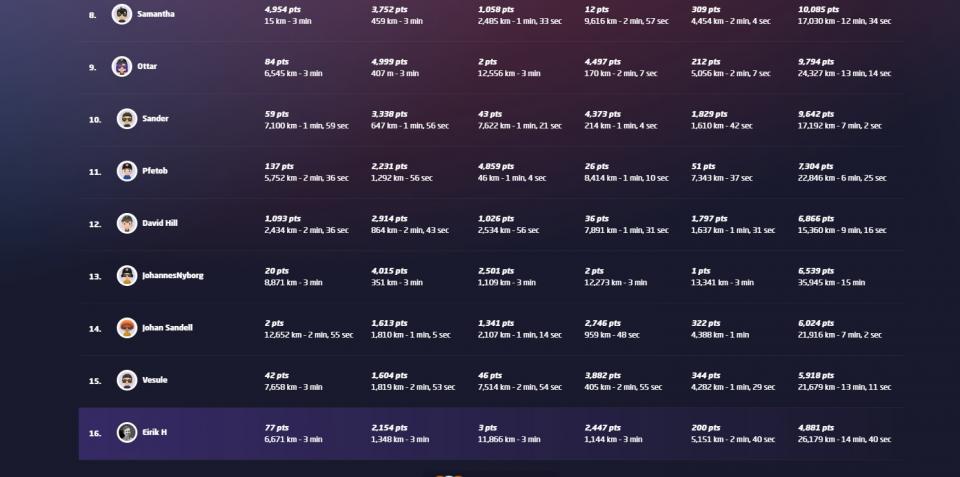Open Johan Sandell's profile

[166, 328]
